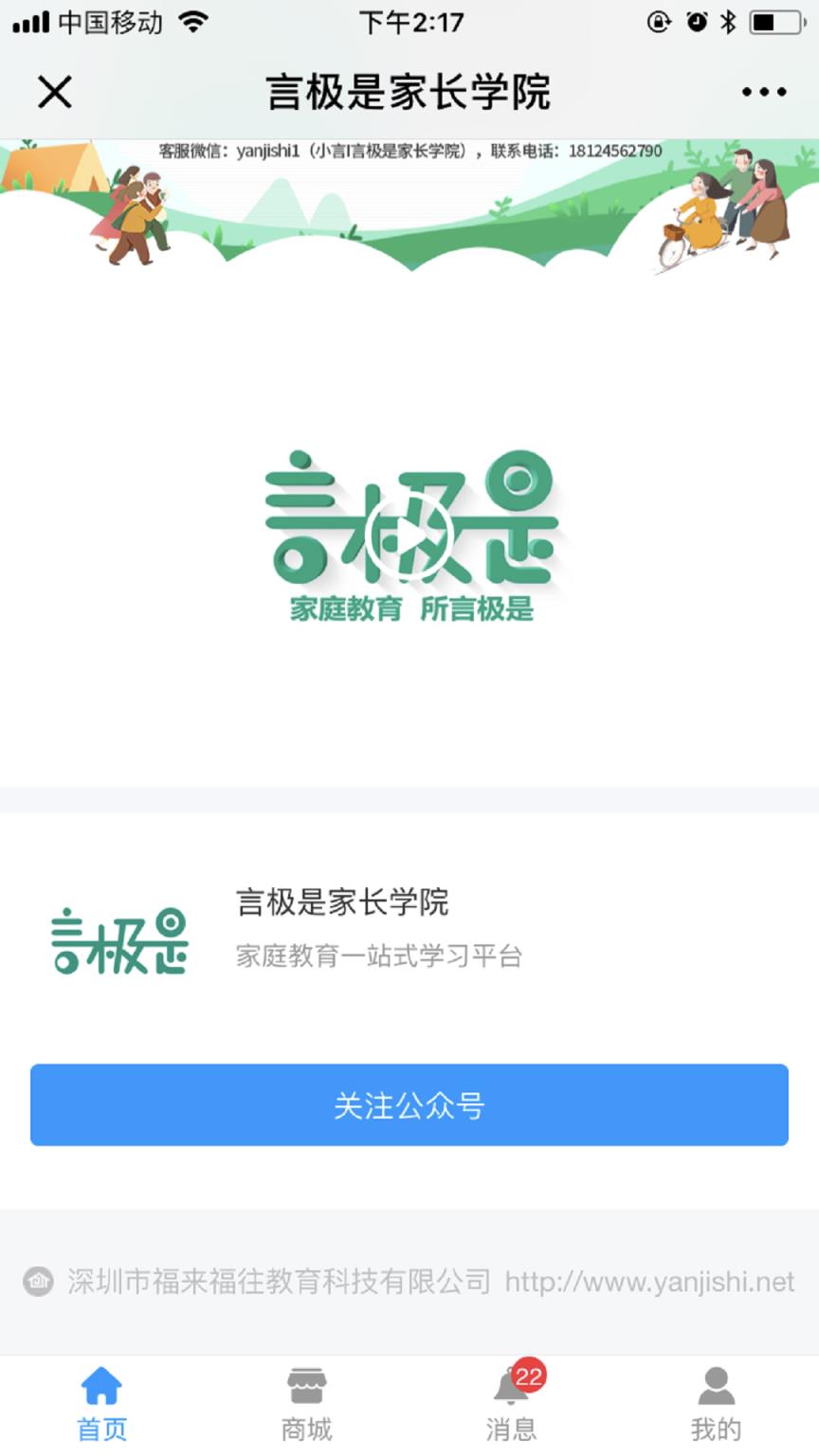Open the ... more options menu

coord(764,91)
